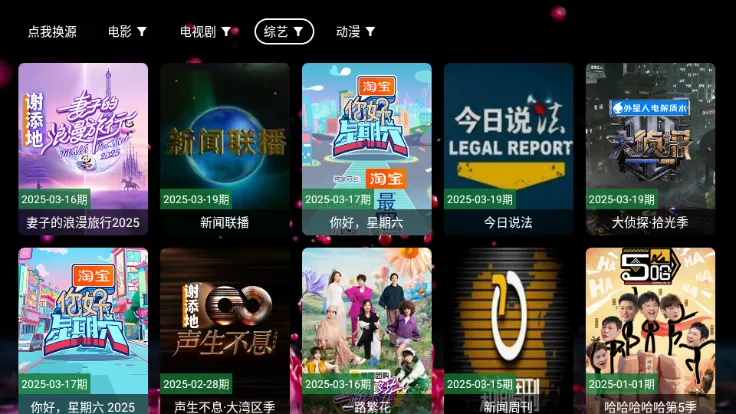
Task: Open 妻子的浪漫旅行2025 show card
Action: click(83, 148)
